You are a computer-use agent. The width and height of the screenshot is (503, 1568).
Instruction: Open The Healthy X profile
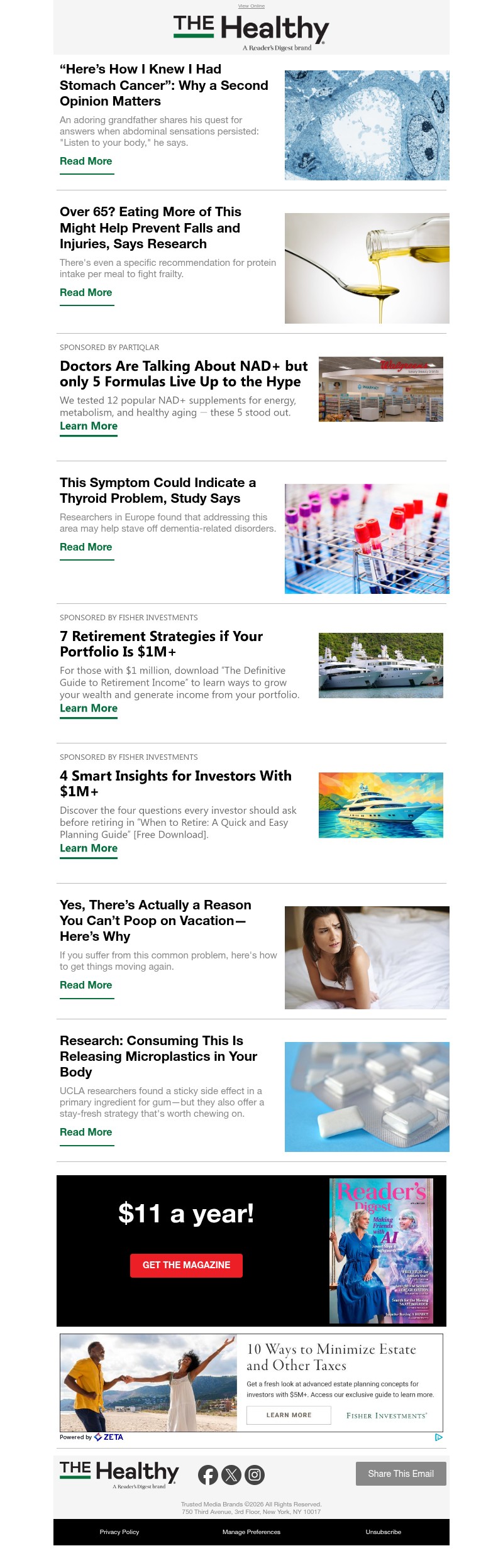(231, 1475)
